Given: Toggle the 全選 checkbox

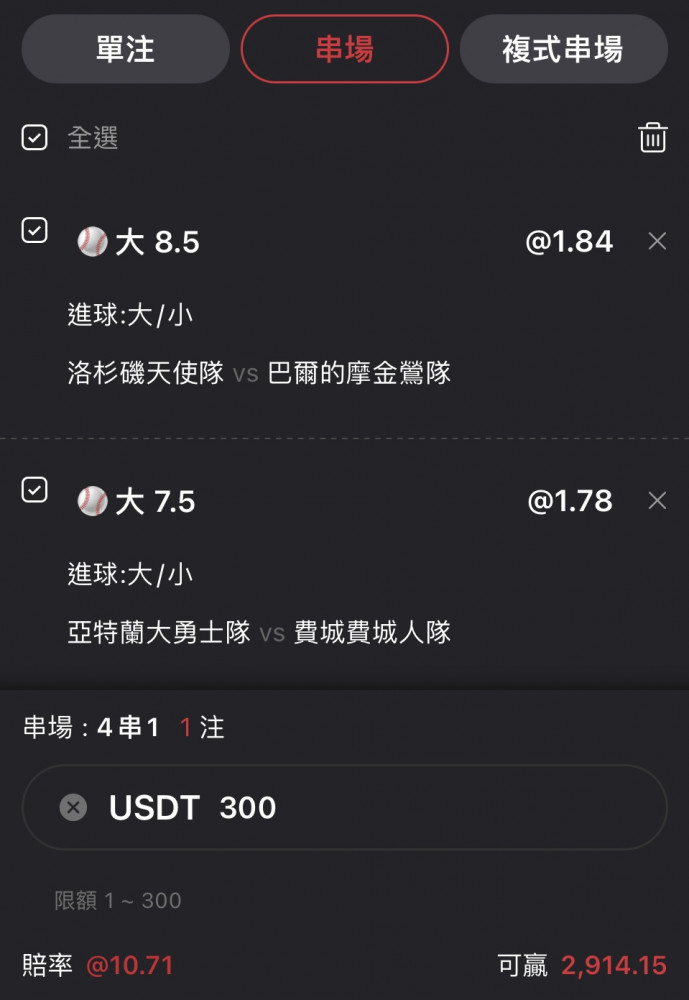Looking at the screenshot, I should click(35, 137).
